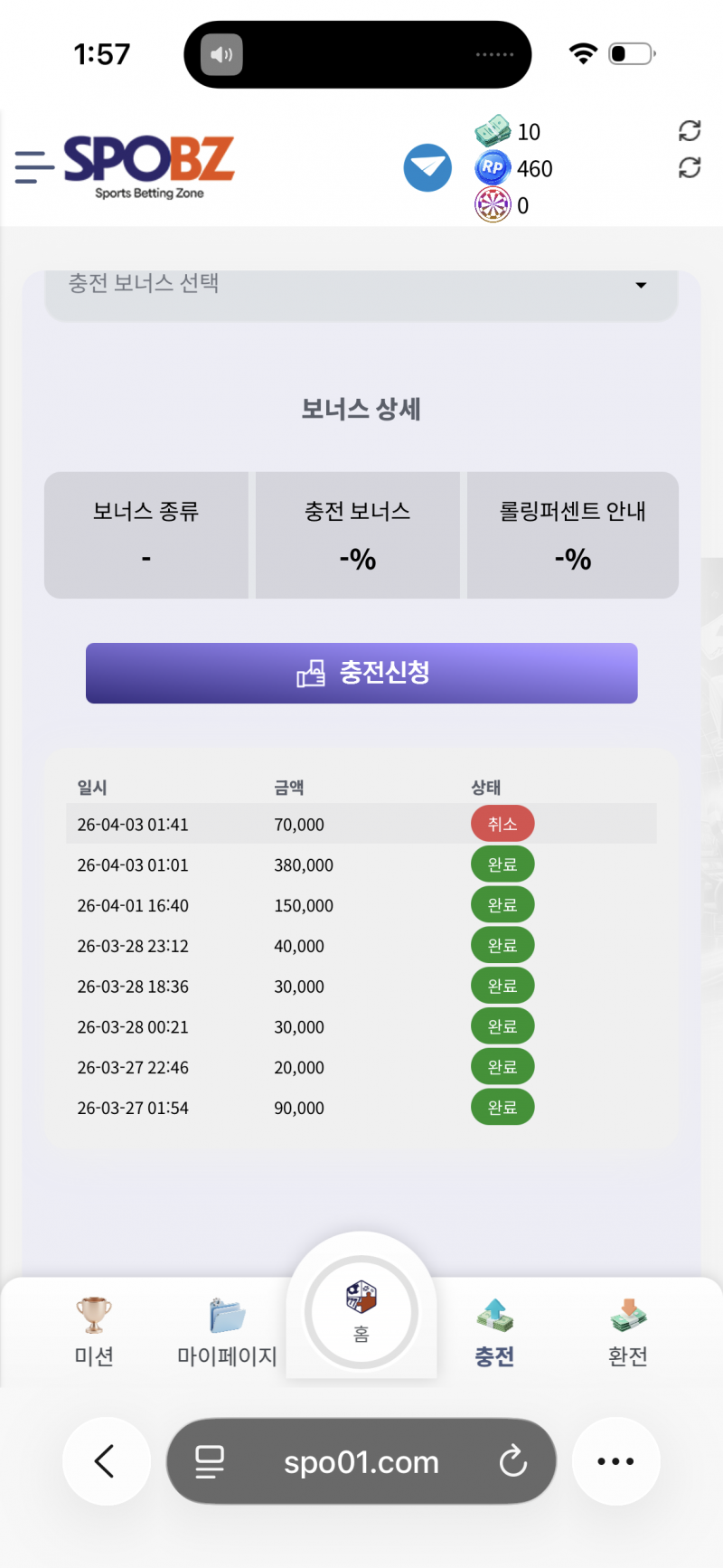Open the Telegram paper plane icon
Viewport: 723px width, 1568px height.
tap(427, 168)
